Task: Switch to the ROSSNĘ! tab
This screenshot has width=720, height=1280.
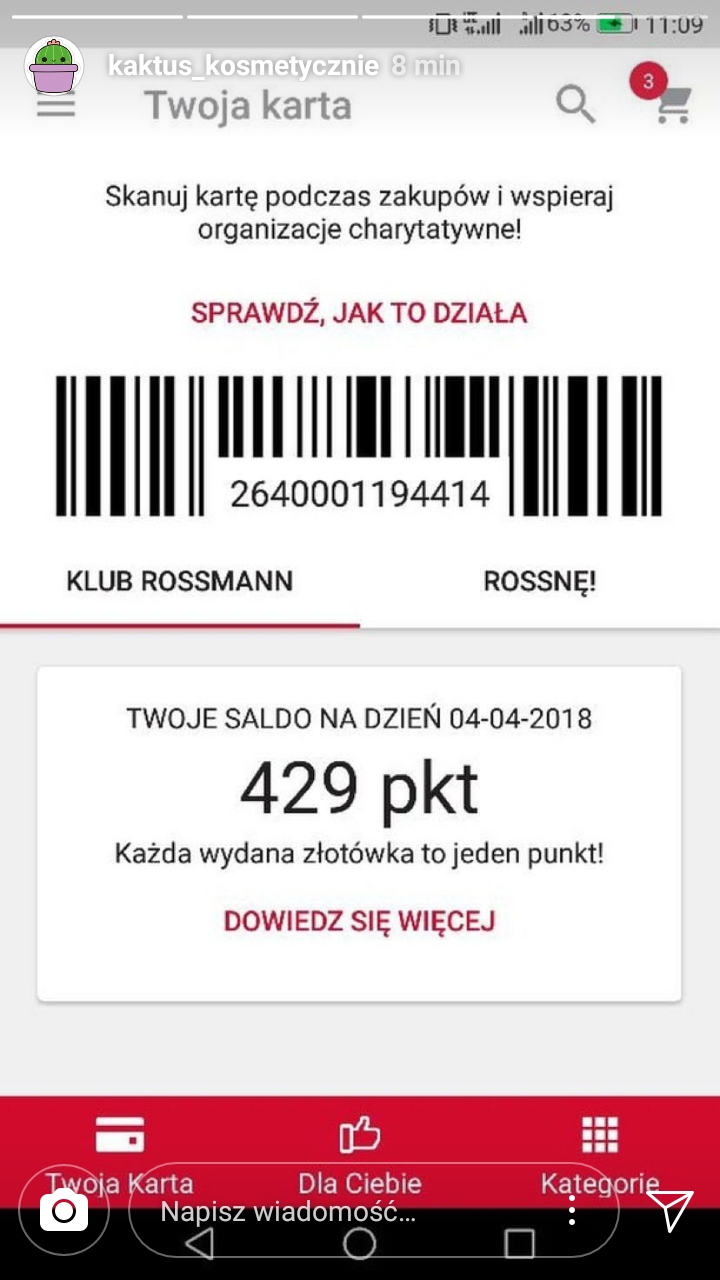Action: (x=540, y=581)
